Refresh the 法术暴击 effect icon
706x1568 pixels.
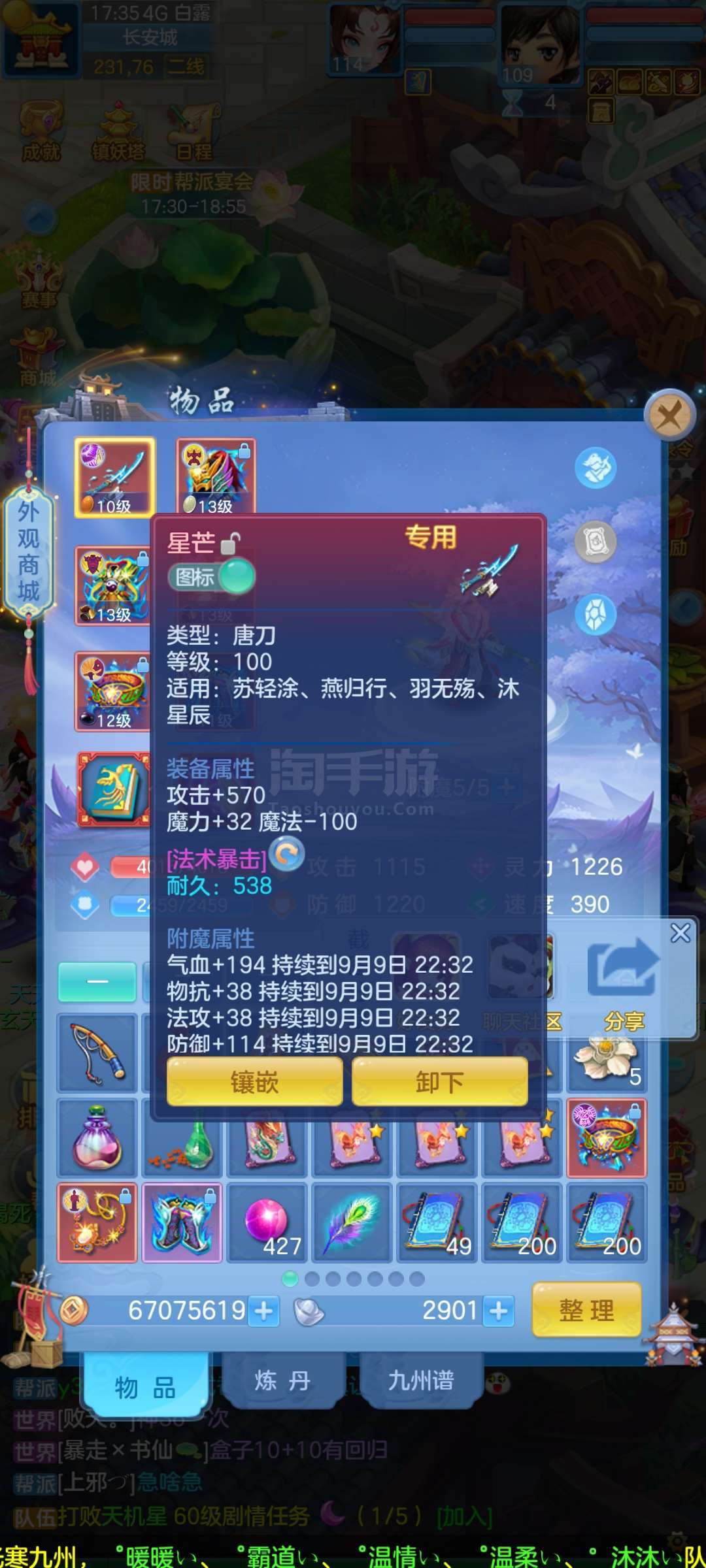[287, 854]
